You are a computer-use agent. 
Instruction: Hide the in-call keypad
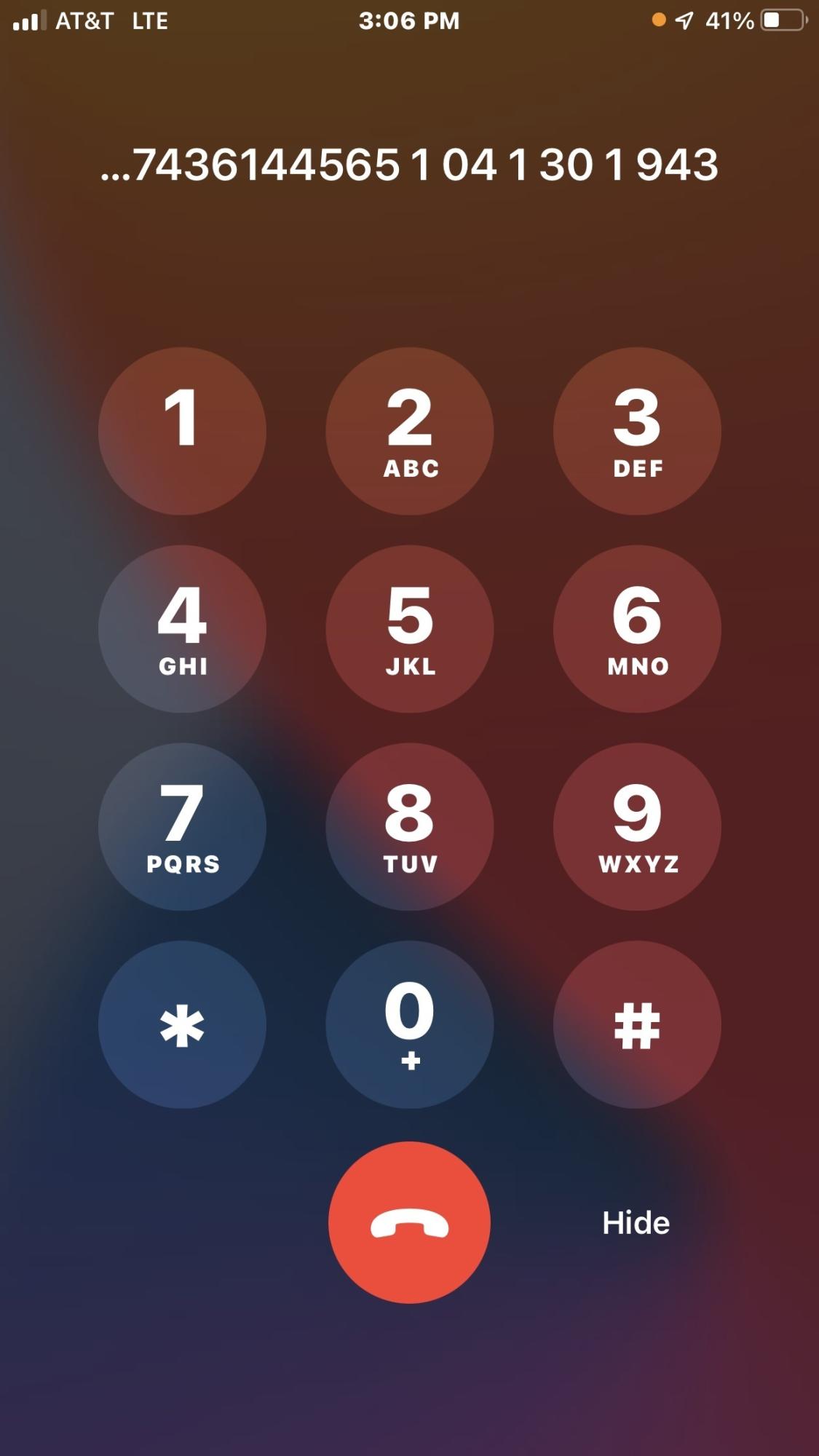coord(636,1223)
